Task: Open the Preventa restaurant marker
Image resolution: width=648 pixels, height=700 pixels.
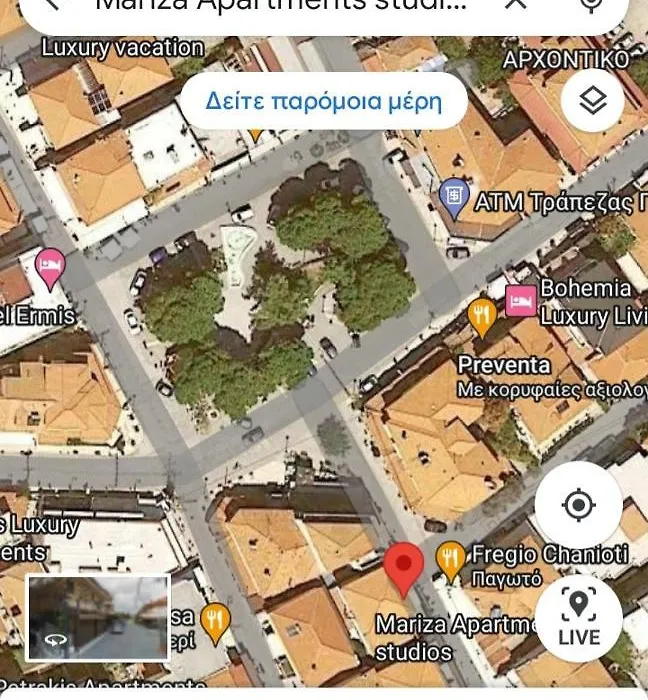Action: (x=482, y=318)
